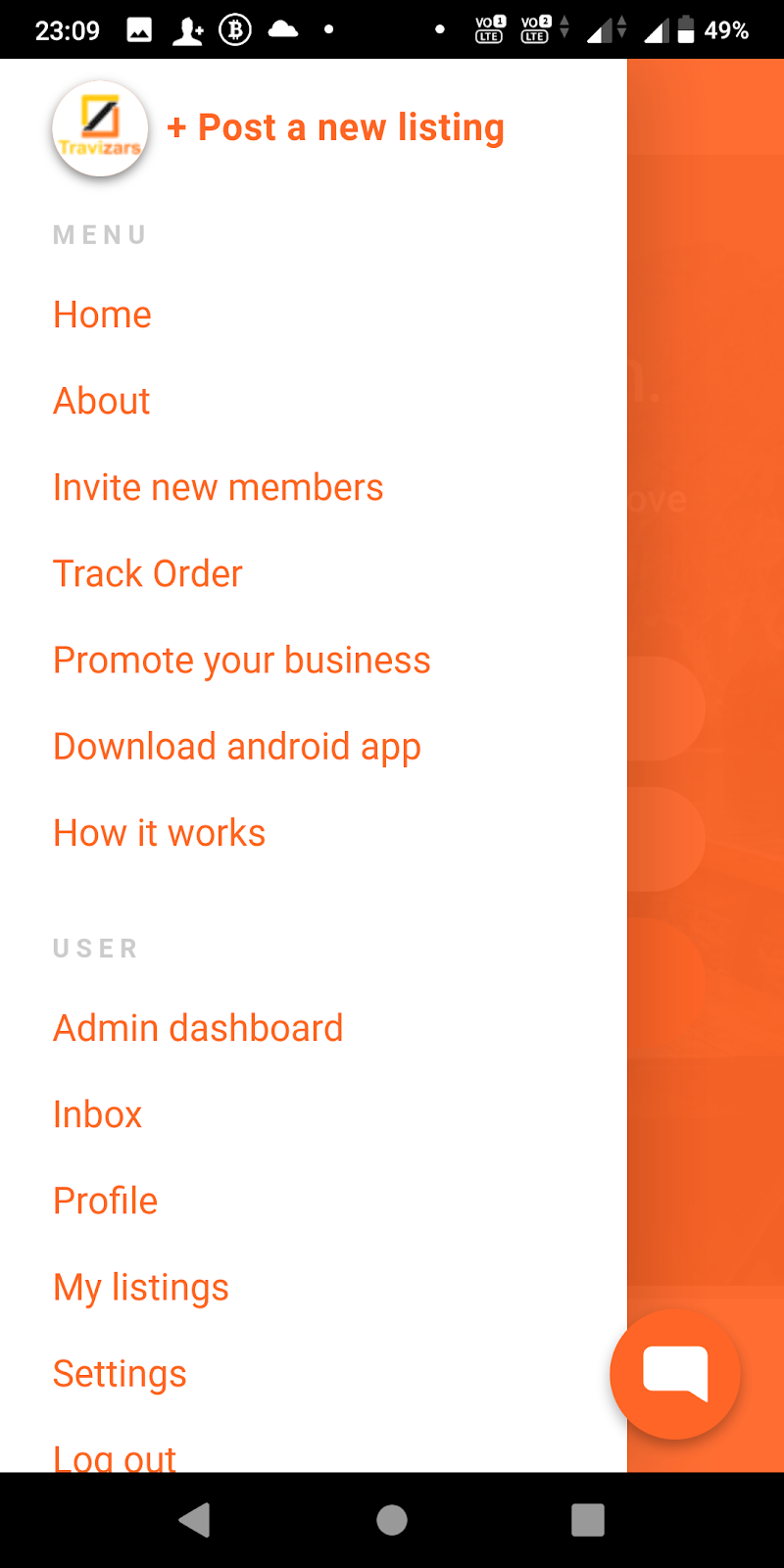Viewport: 784px width, 1568px height.
Task: Log out of the account
Action: pyautogui.click(x=115, y=1458)
